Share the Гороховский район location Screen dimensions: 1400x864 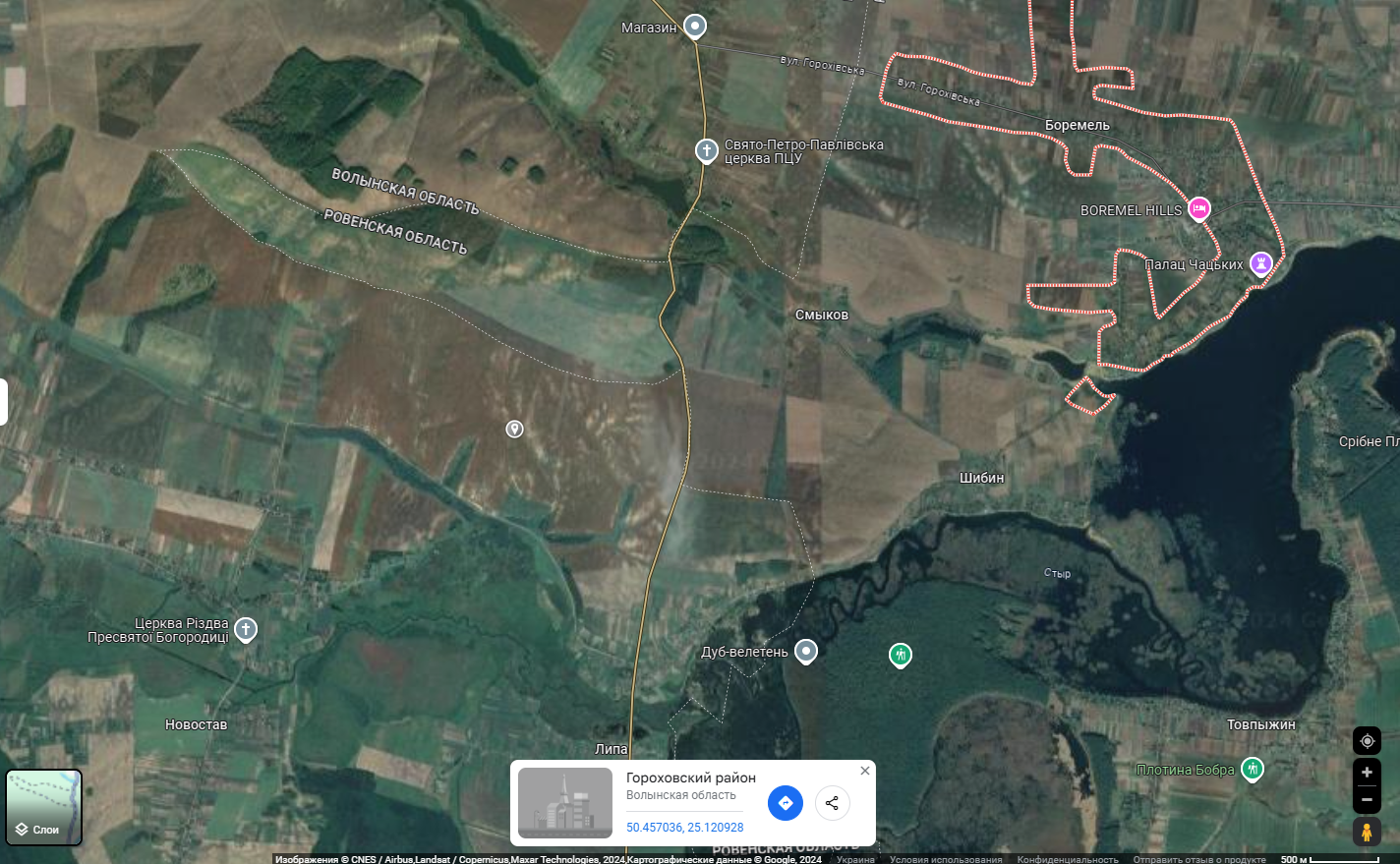[x=832, y=803]
